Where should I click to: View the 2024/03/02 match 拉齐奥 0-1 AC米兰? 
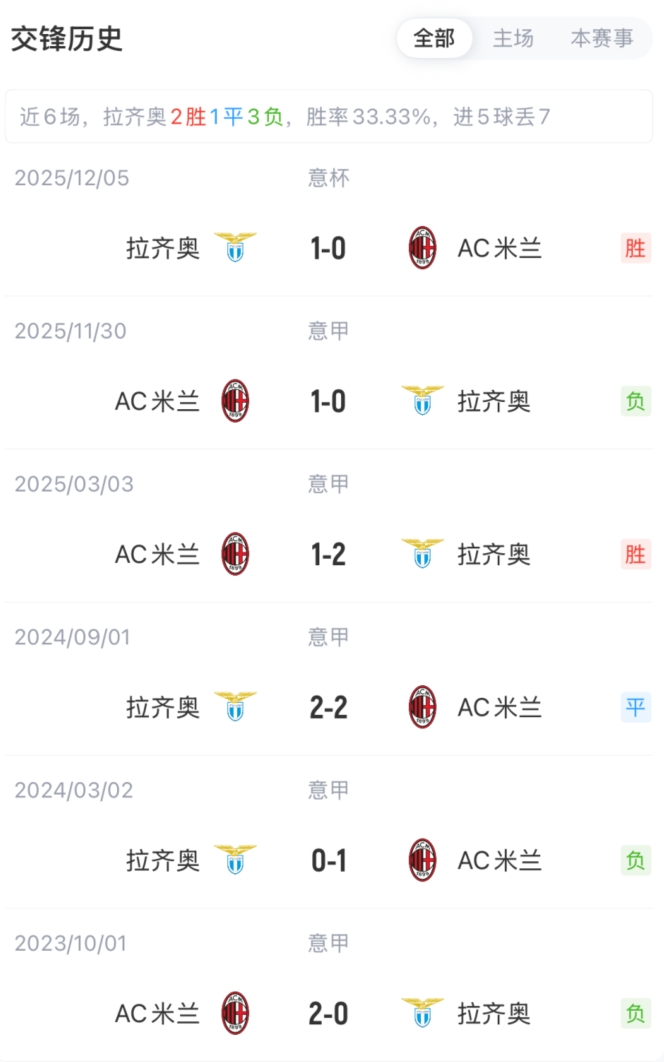pyautogui.click(x=328, y=860)
